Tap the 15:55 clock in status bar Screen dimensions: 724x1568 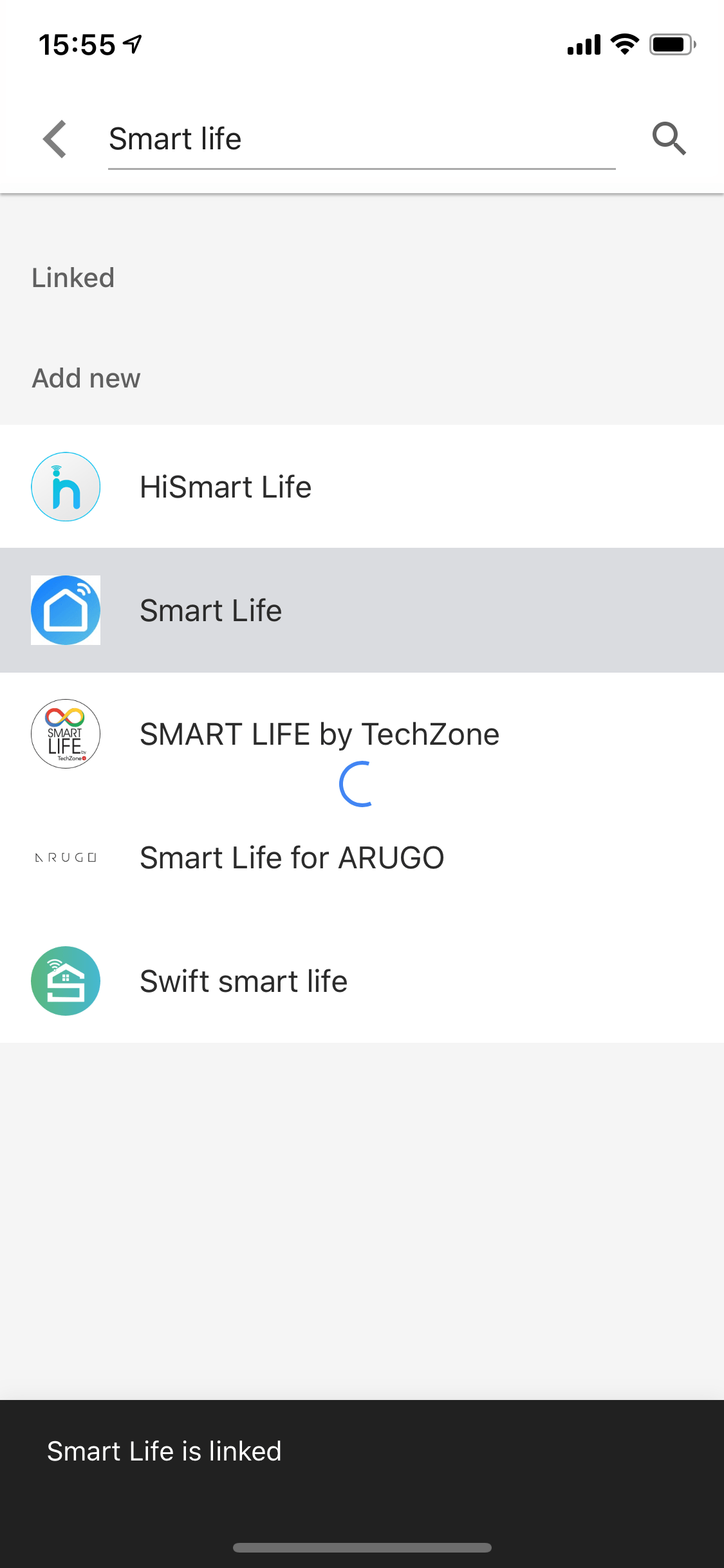point(74,44)
